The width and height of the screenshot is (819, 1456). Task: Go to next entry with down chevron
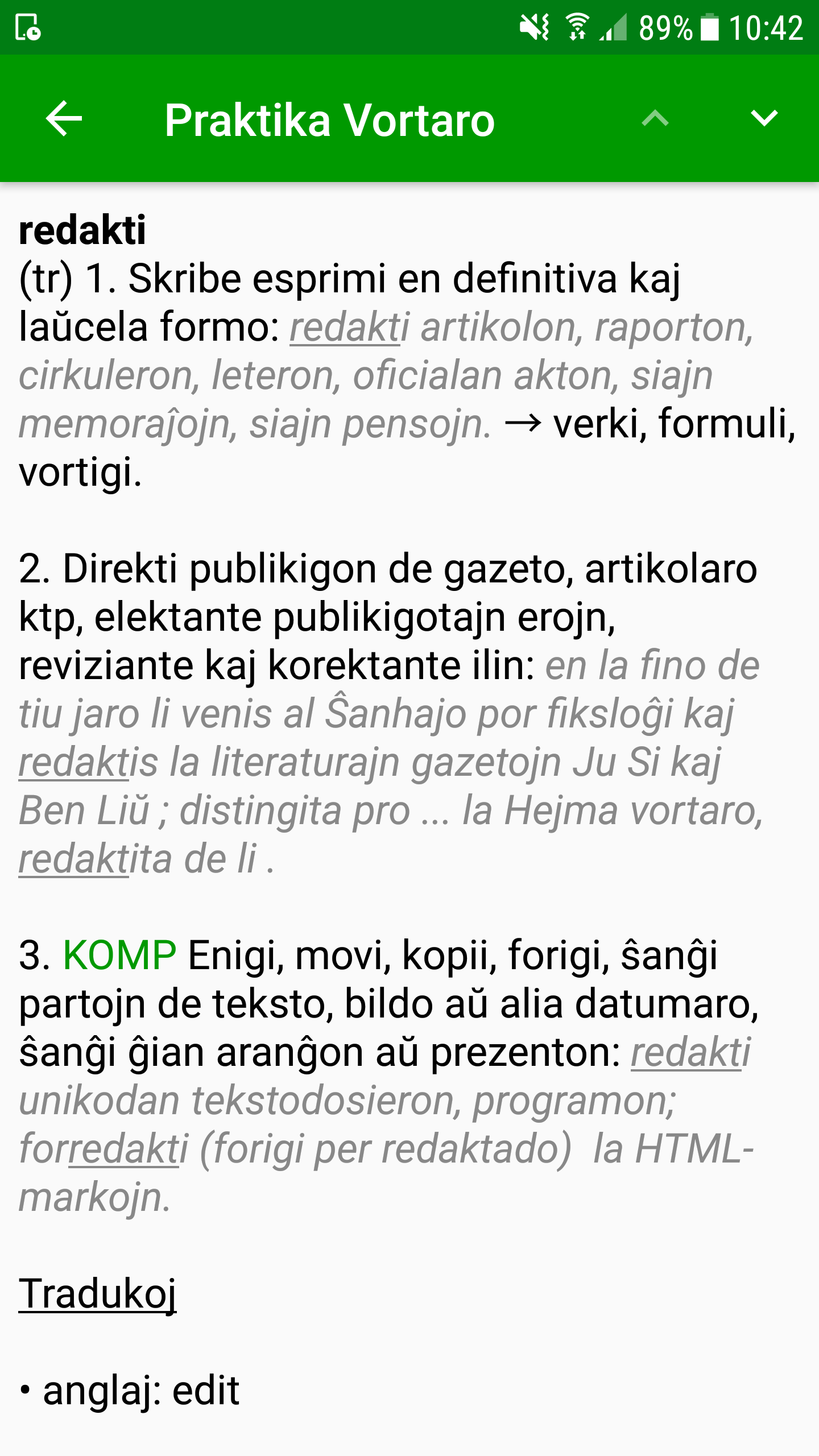[764, 118]
